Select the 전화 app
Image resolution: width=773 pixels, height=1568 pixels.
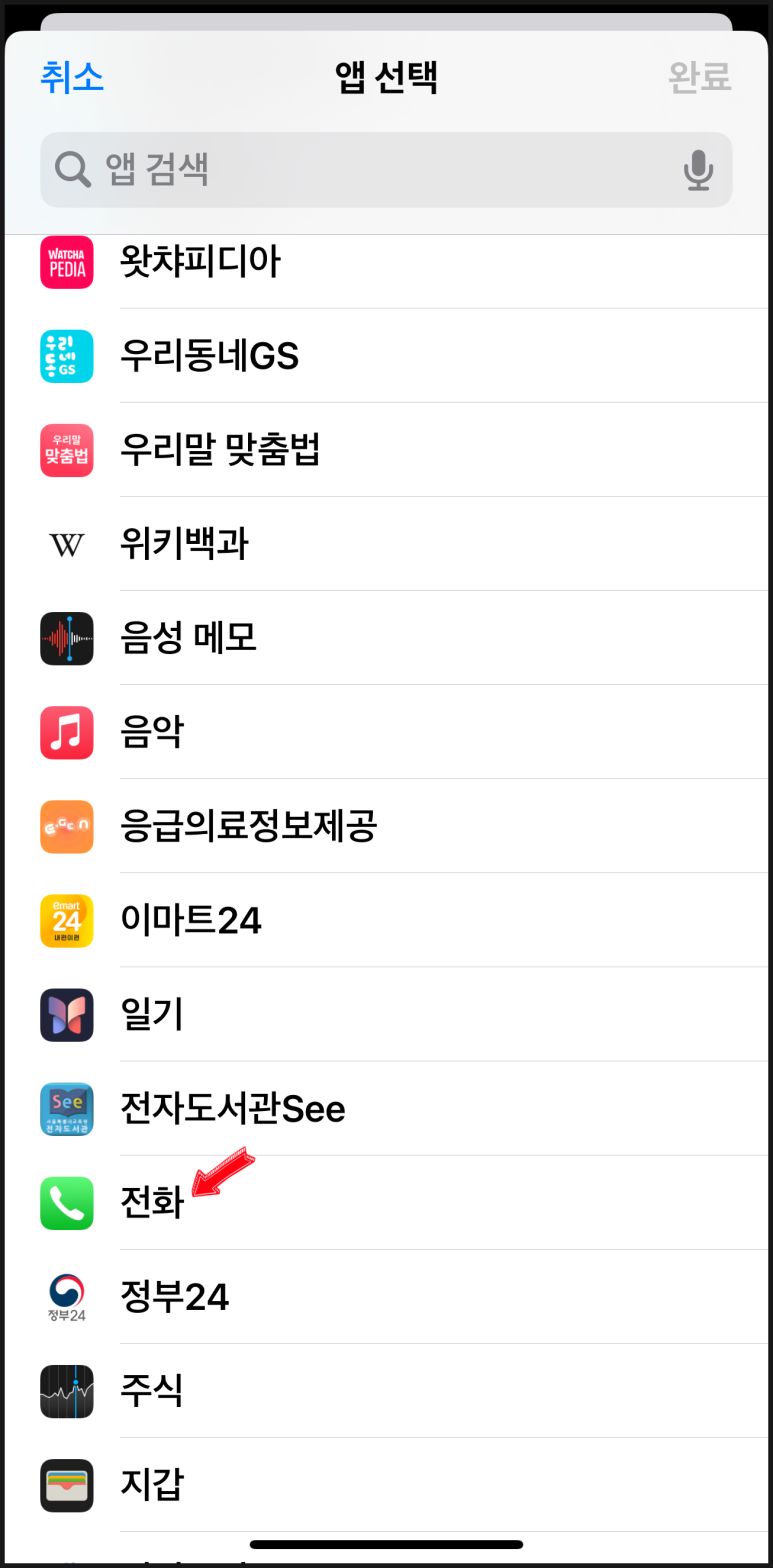pyautogui.click(x=152, y=1203)
